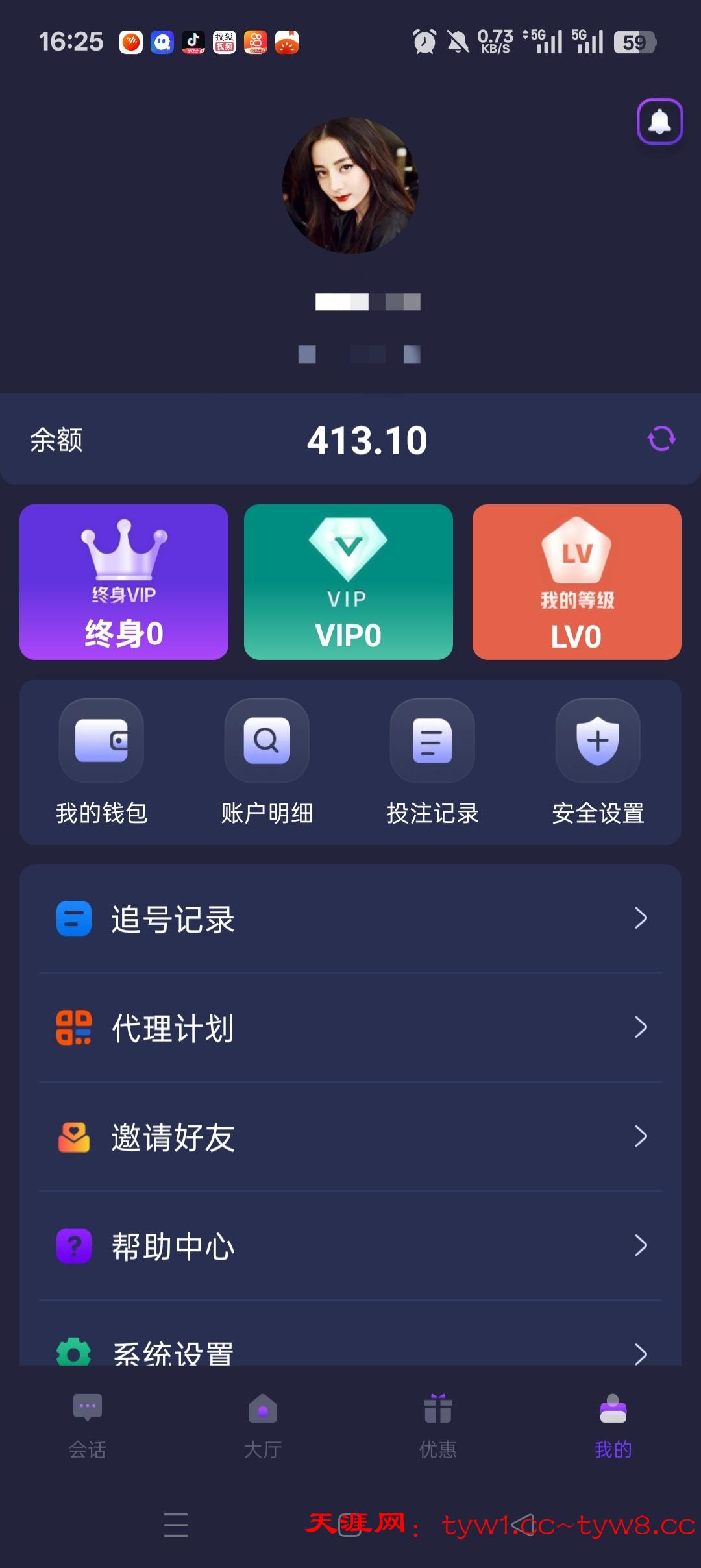Image resolution: width=701 pixels, height=1568 pixels.
Task: Open the notifications bell
Action: pyautogui.click(x=659, y=121)
